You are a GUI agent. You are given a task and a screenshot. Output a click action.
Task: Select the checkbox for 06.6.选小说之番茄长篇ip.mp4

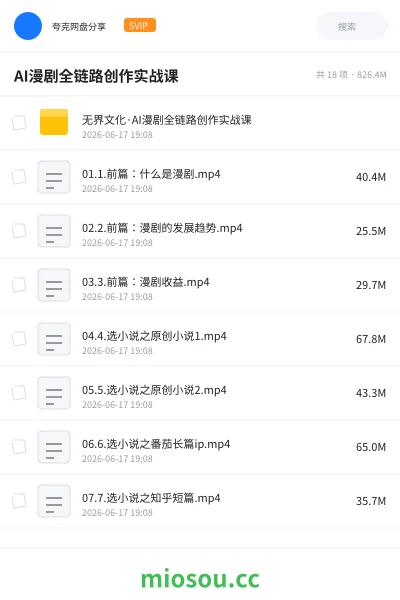coord(19,447)
